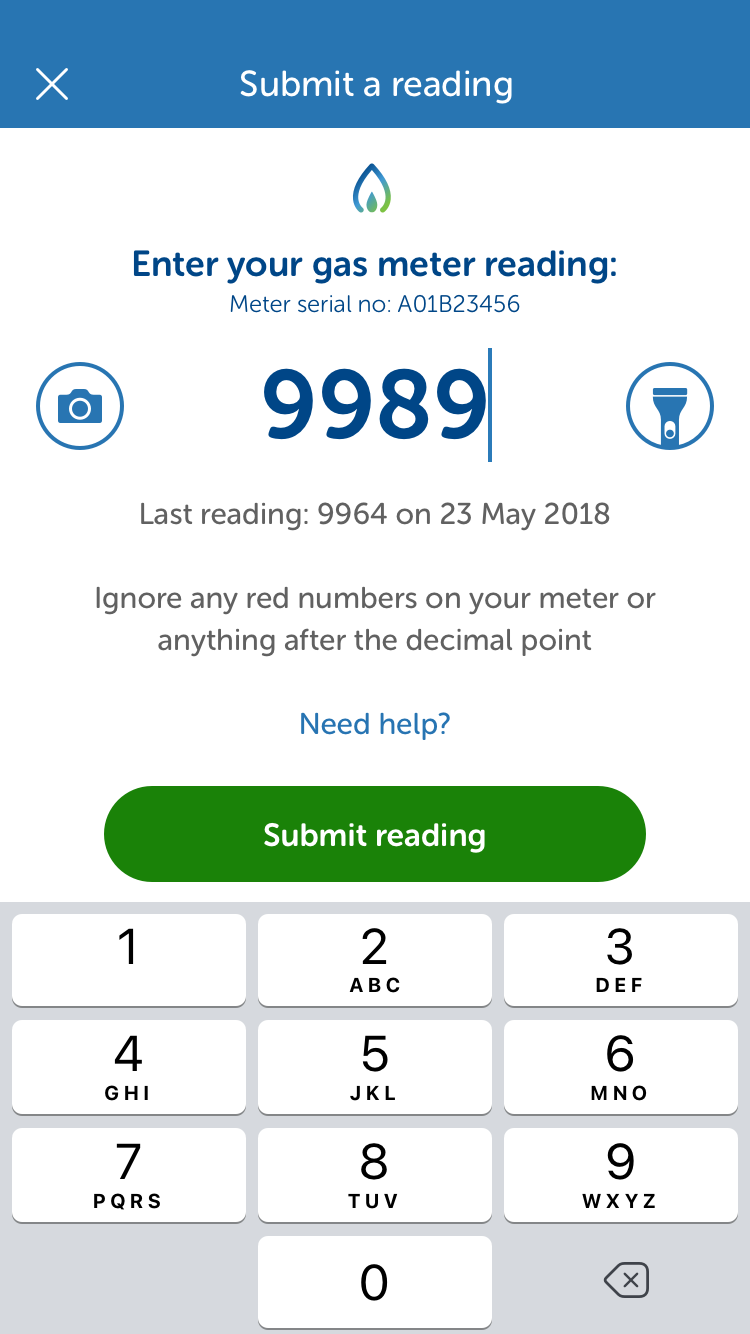Enter digit 0 on the keypad
The image size is (750, 1334).
pyautogui.click(x=374, y=1282)
